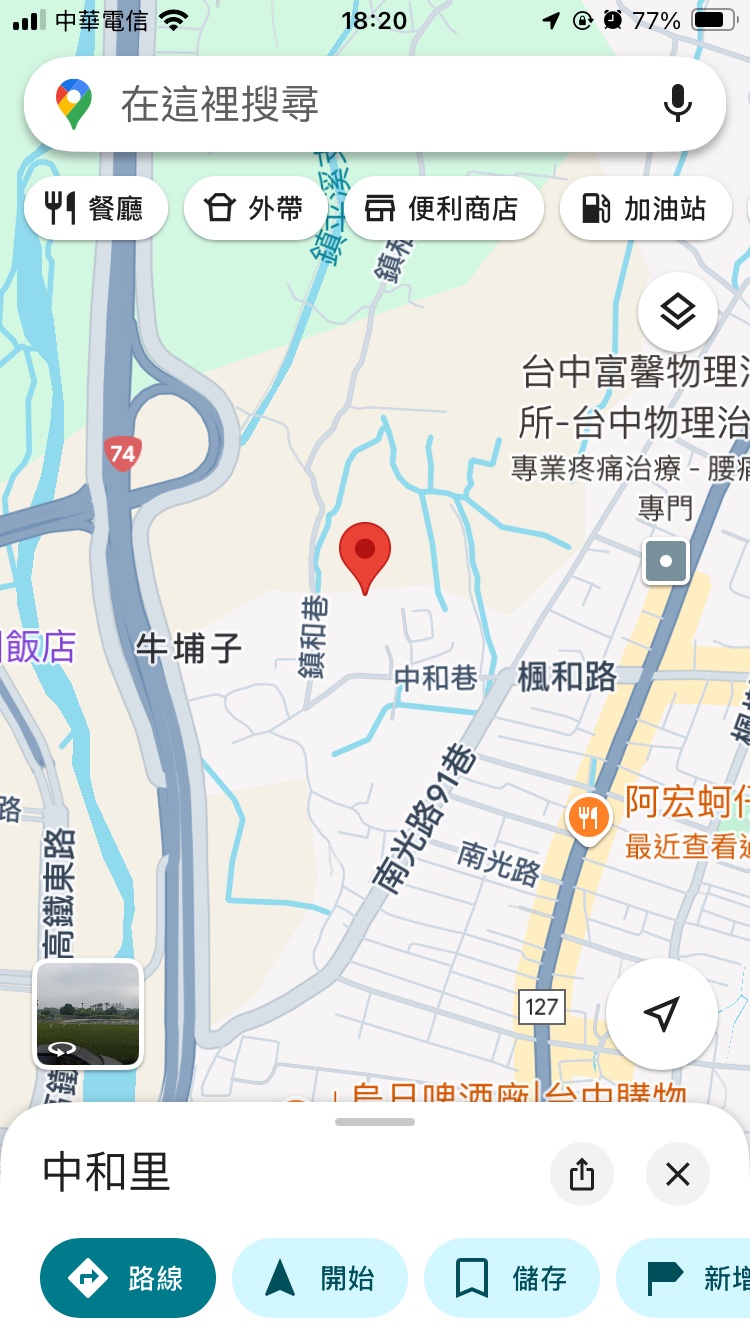Select the 餐廳 filter chip
The image size is (750, 1334).
pos(96,209)
